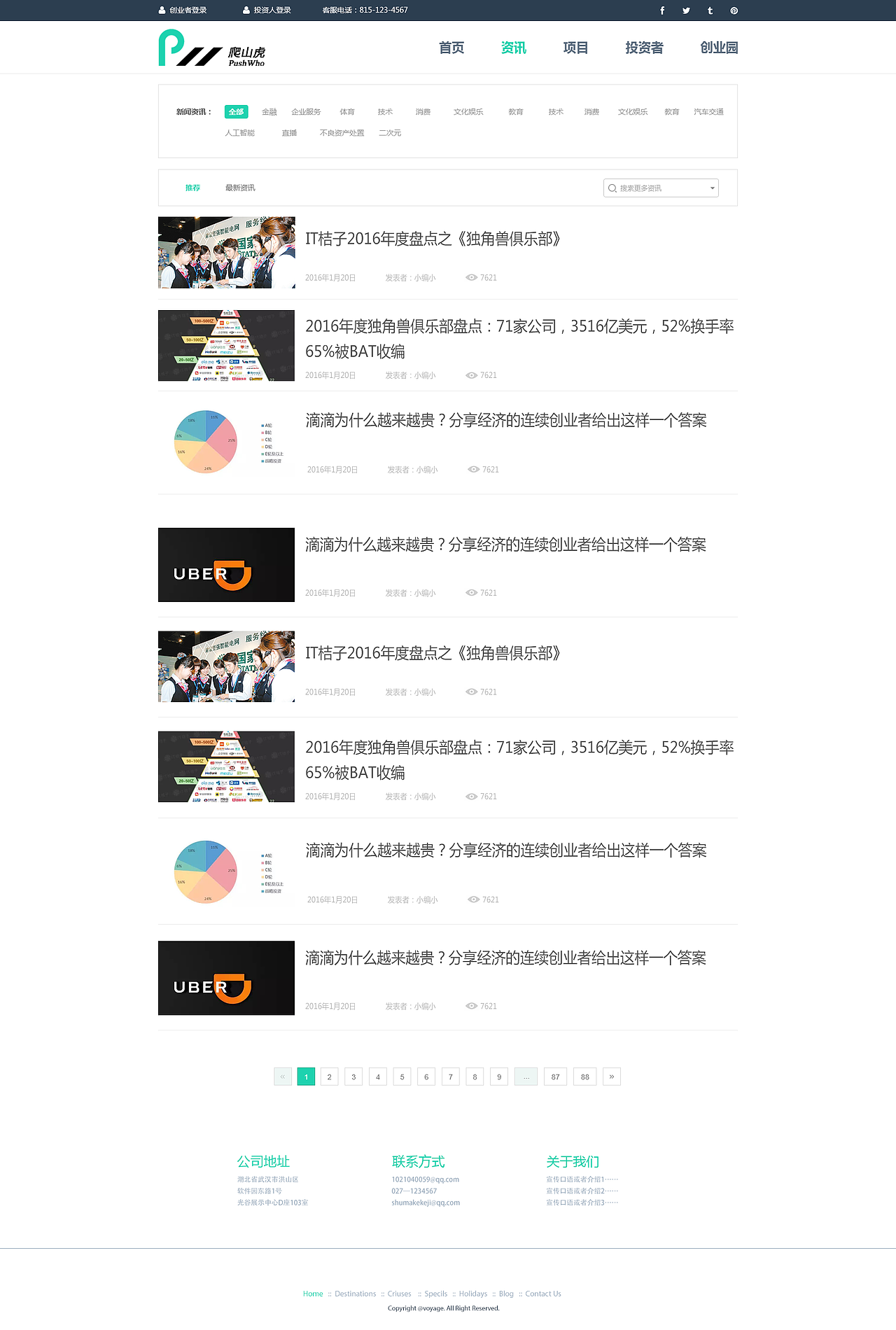This screenshot has height=1330, width=896.
Task: Select the Tumblr icon in the header
Action: coord(710,10)
